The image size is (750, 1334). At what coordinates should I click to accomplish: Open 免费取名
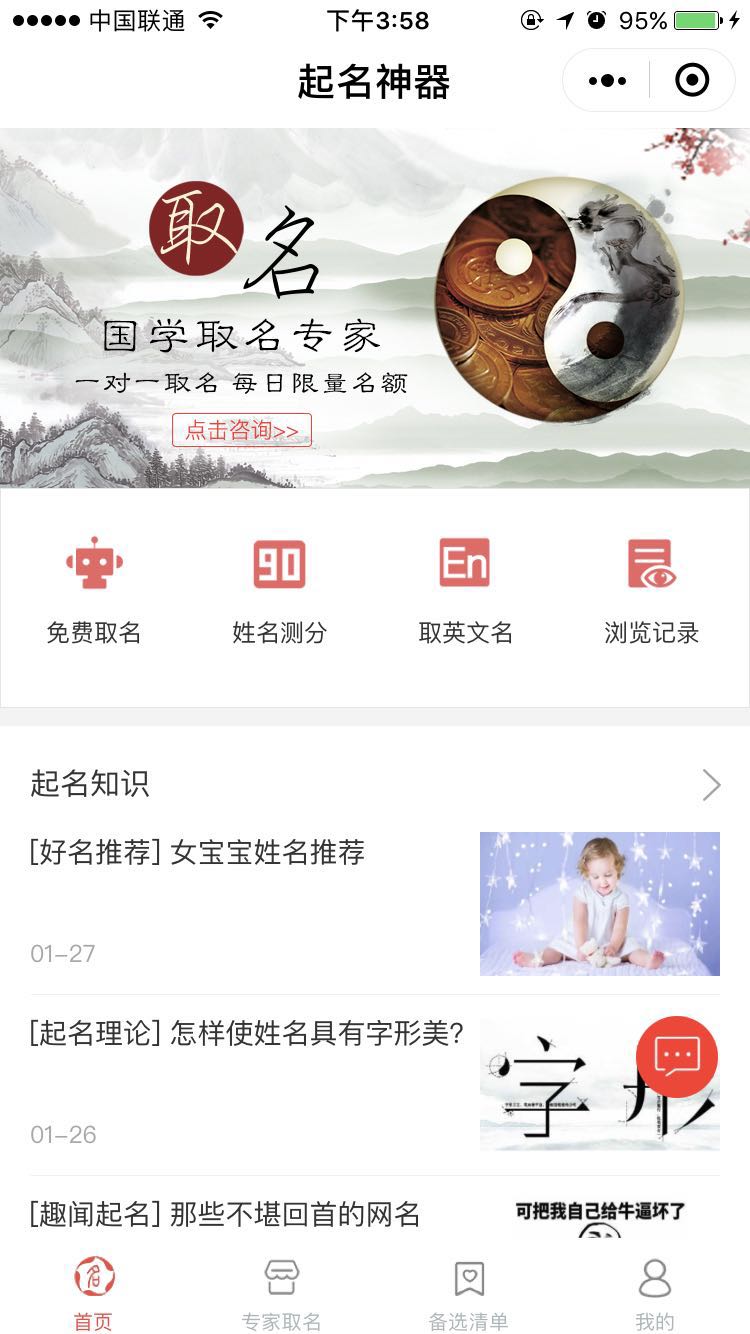coord(94,591)
